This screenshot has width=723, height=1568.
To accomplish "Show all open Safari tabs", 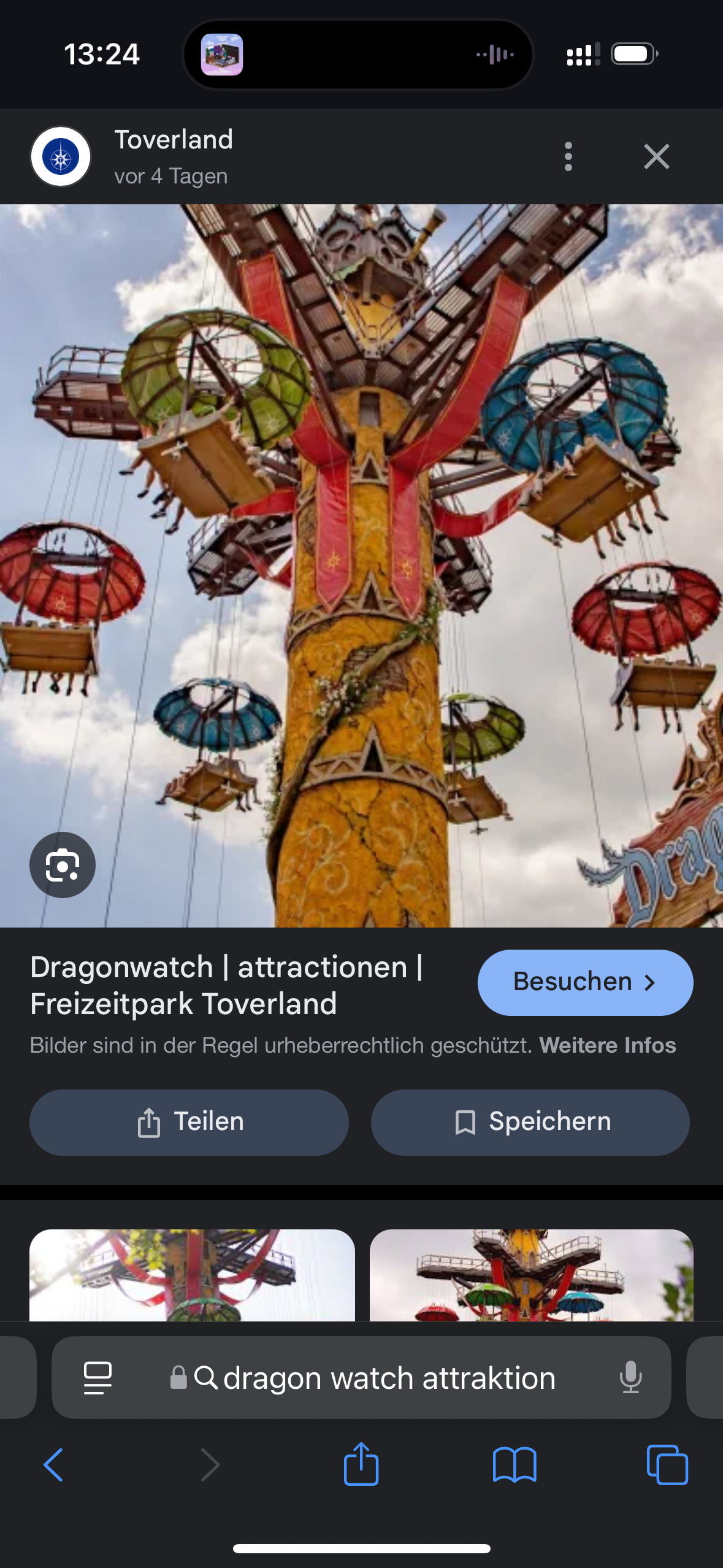I will [667, 1465].
